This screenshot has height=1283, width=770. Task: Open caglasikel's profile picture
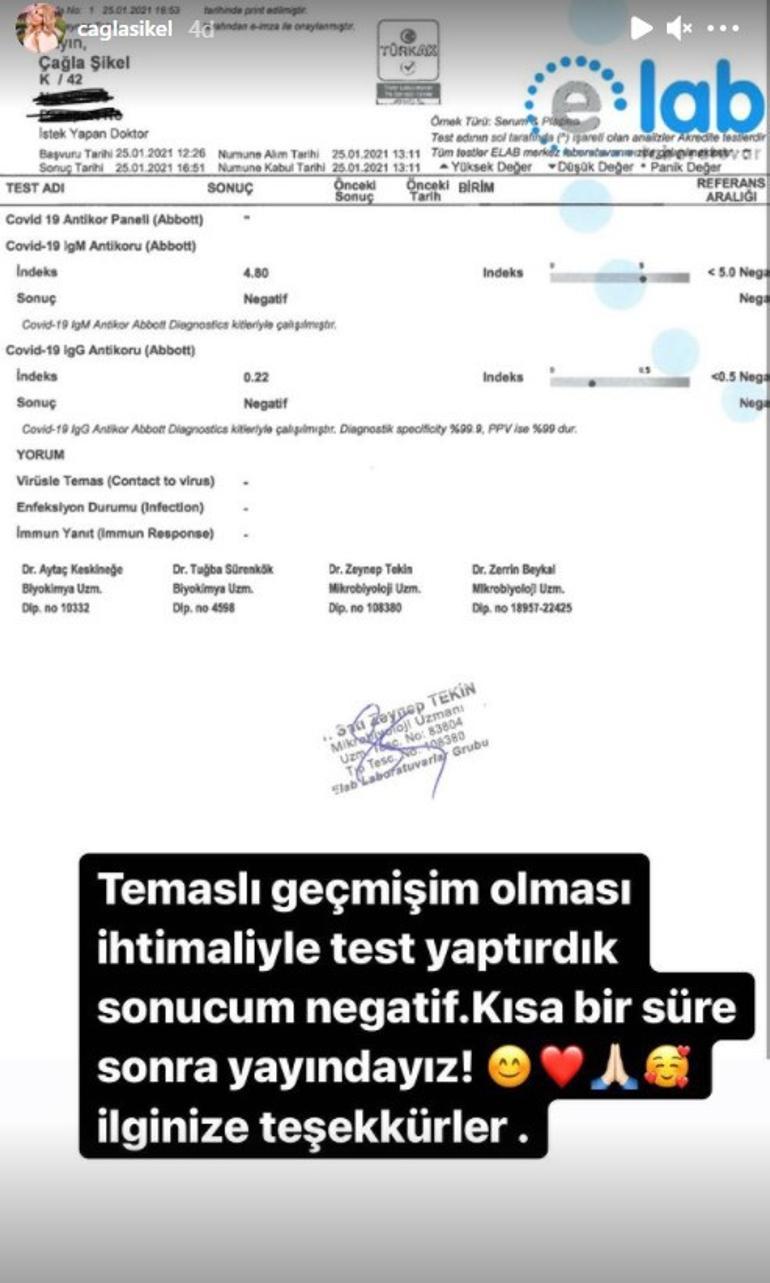tap(40, 29)
